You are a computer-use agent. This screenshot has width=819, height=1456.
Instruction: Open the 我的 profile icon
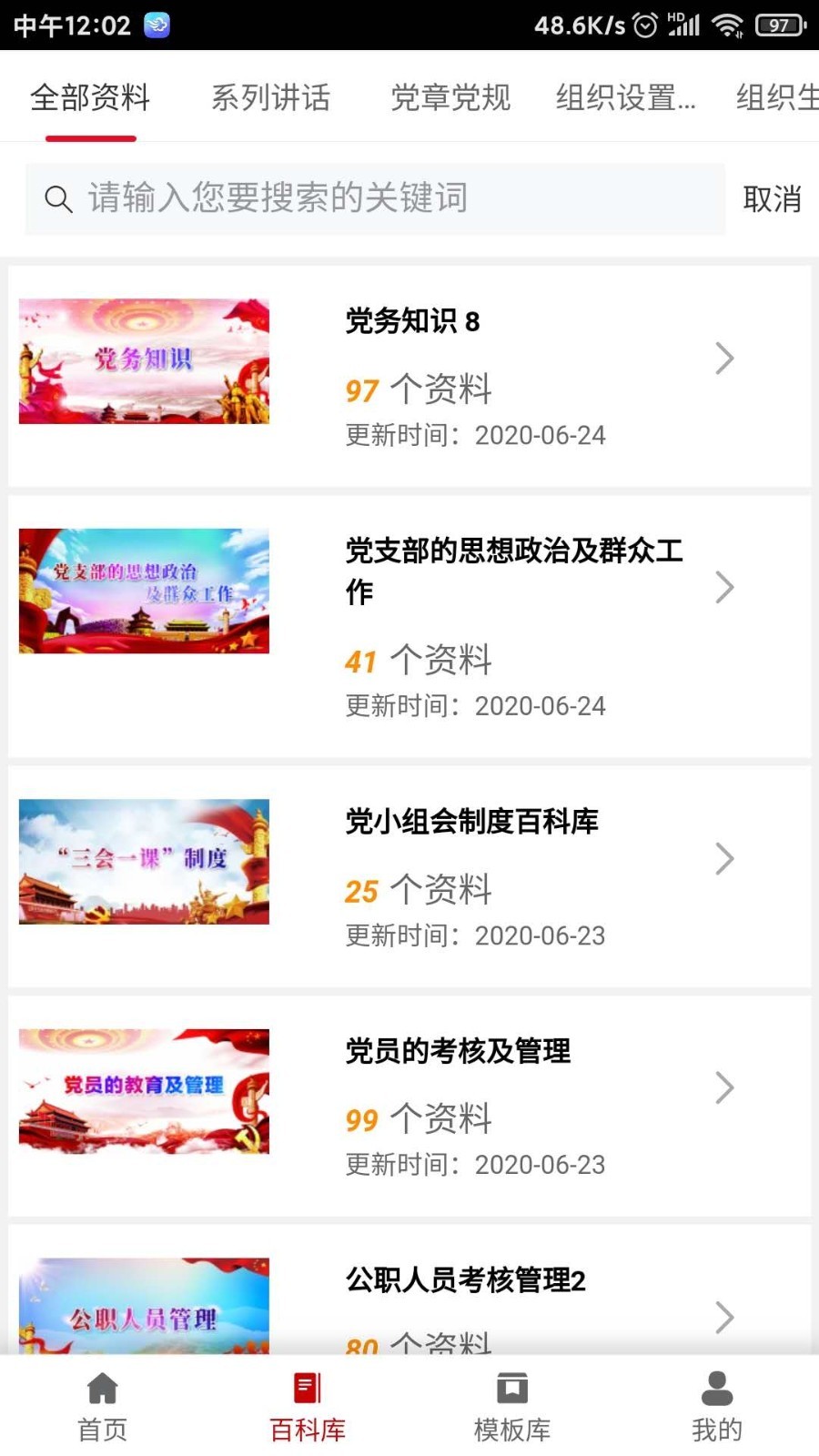716,1406
